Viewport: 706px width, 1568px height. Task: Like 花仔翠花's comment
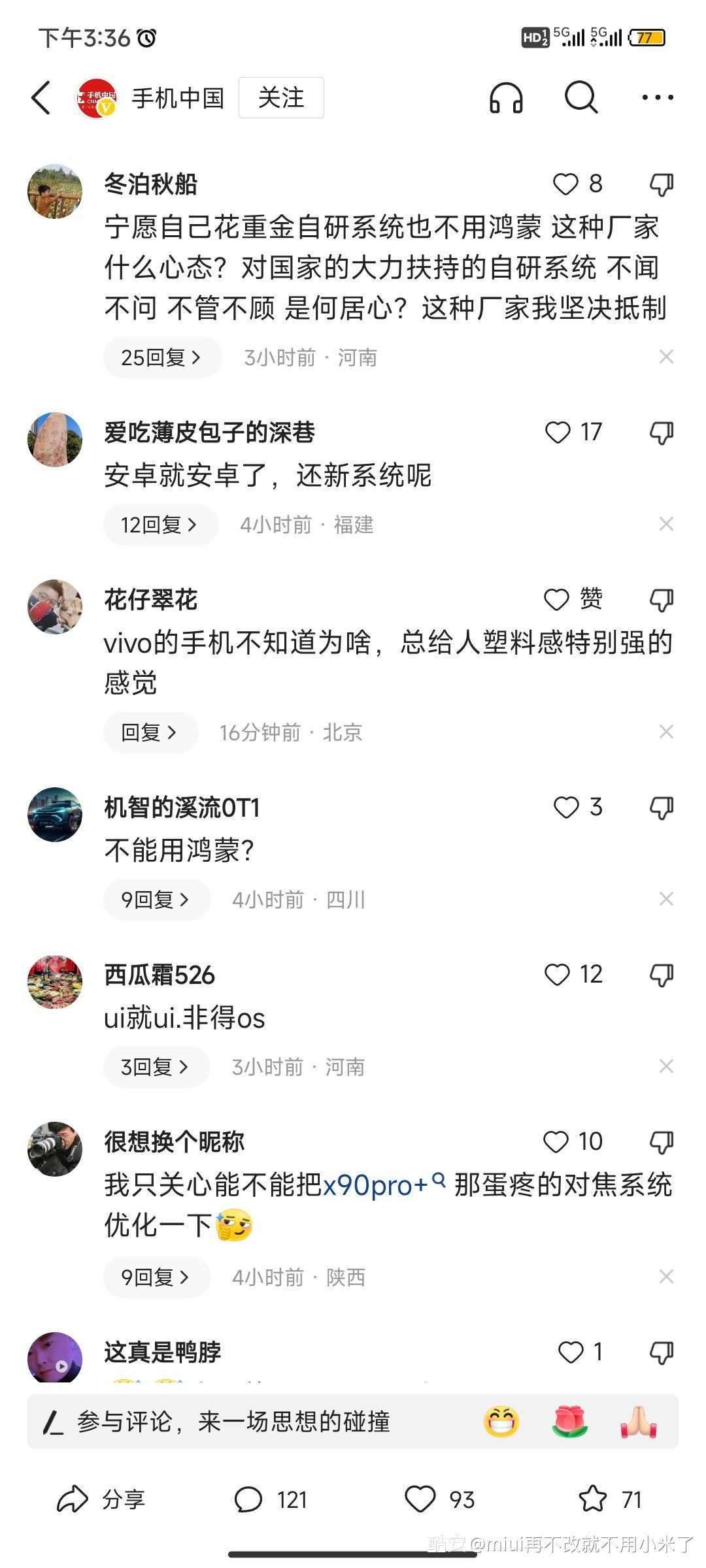(558, 600)
